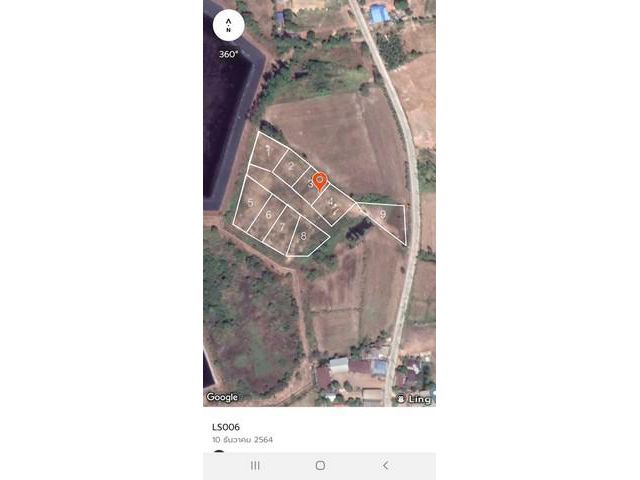This screenshot has width=640, height=480.
Task: Open the LS006 land record entry
Action: (226, 427)
